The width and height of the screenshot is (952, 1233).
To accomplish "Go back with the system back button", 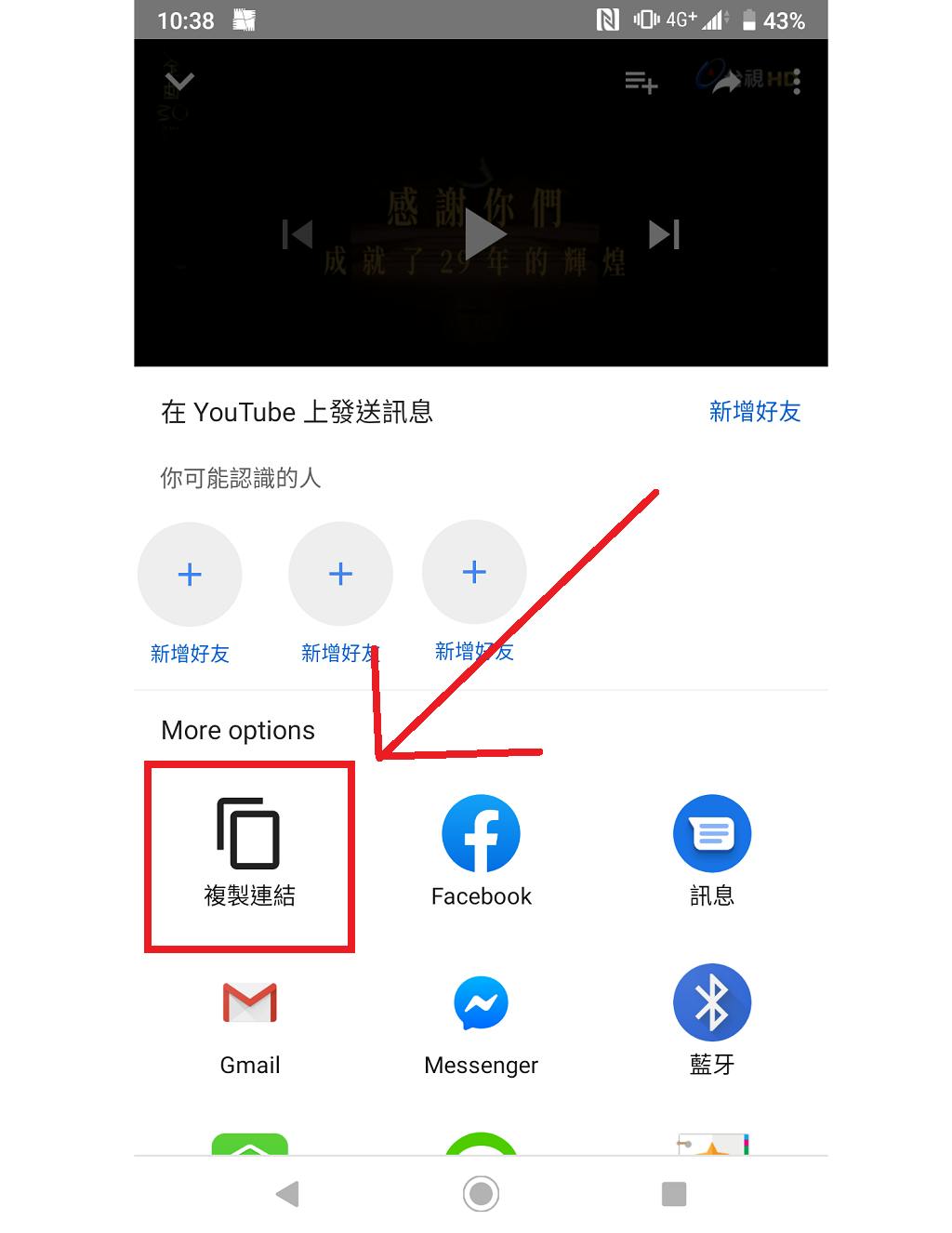I will 288,1194.
